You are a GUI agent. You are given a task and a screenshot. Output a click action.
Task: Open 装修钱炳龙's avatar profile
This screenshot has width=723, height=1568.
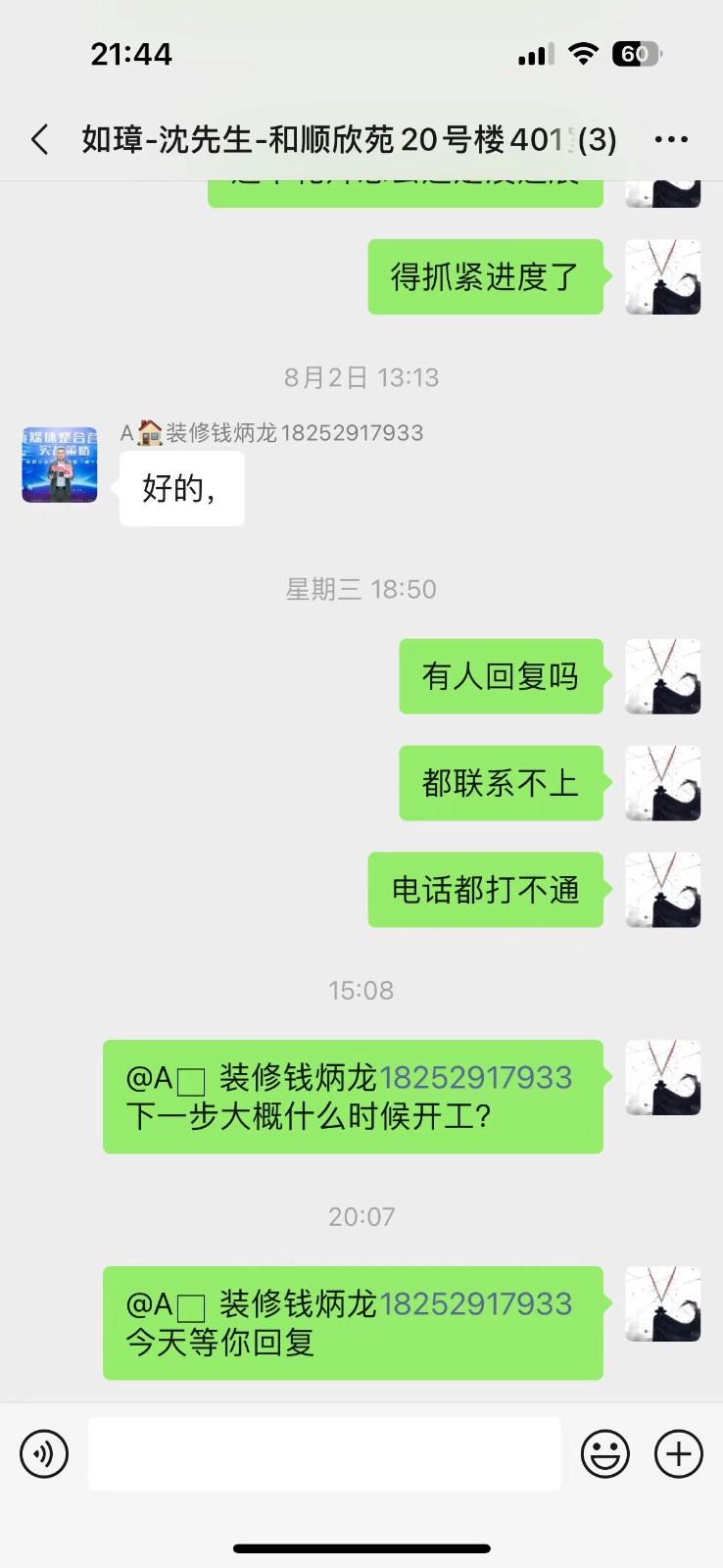coord(60,465)
